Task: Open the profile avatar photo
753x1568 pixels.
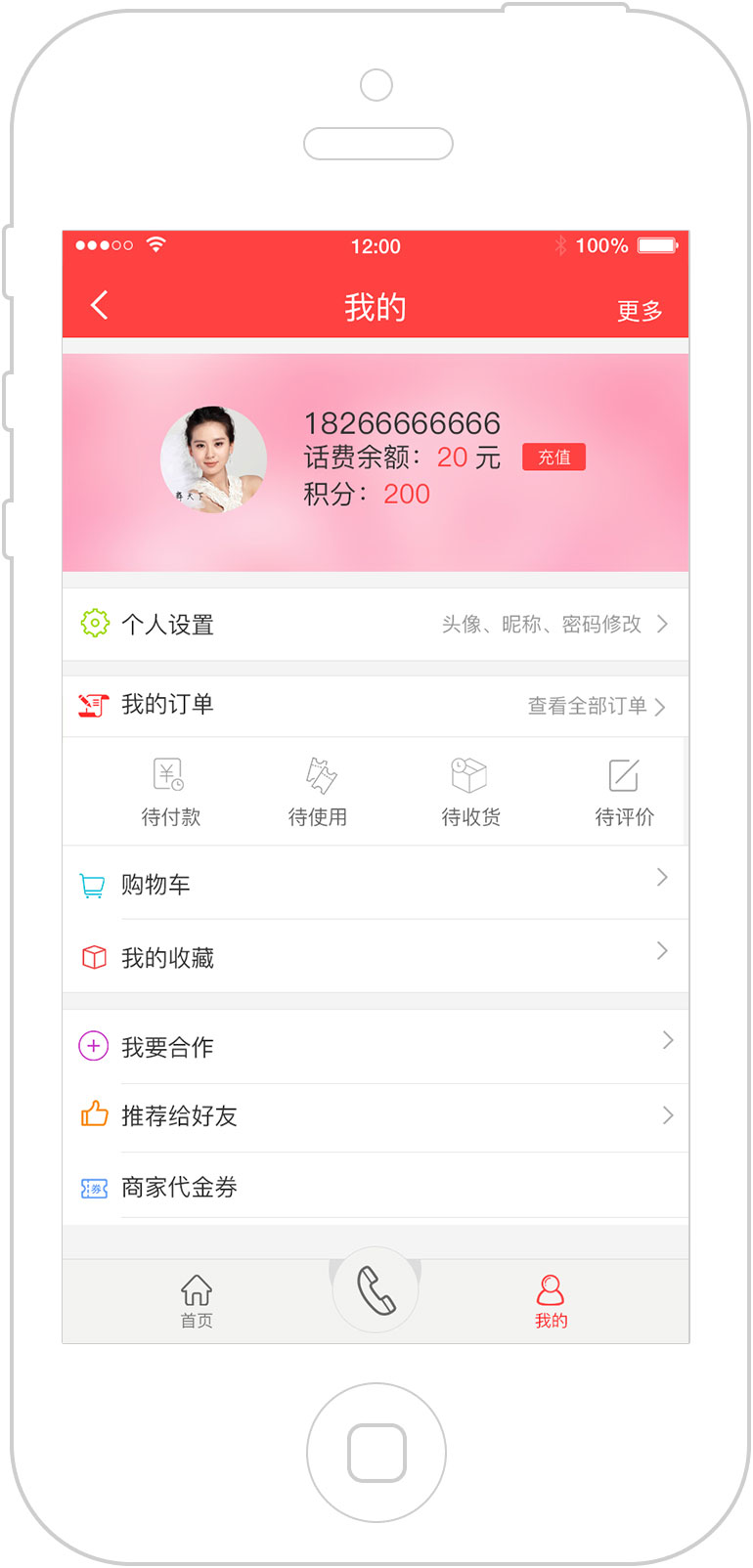Action: pos(213,459)
